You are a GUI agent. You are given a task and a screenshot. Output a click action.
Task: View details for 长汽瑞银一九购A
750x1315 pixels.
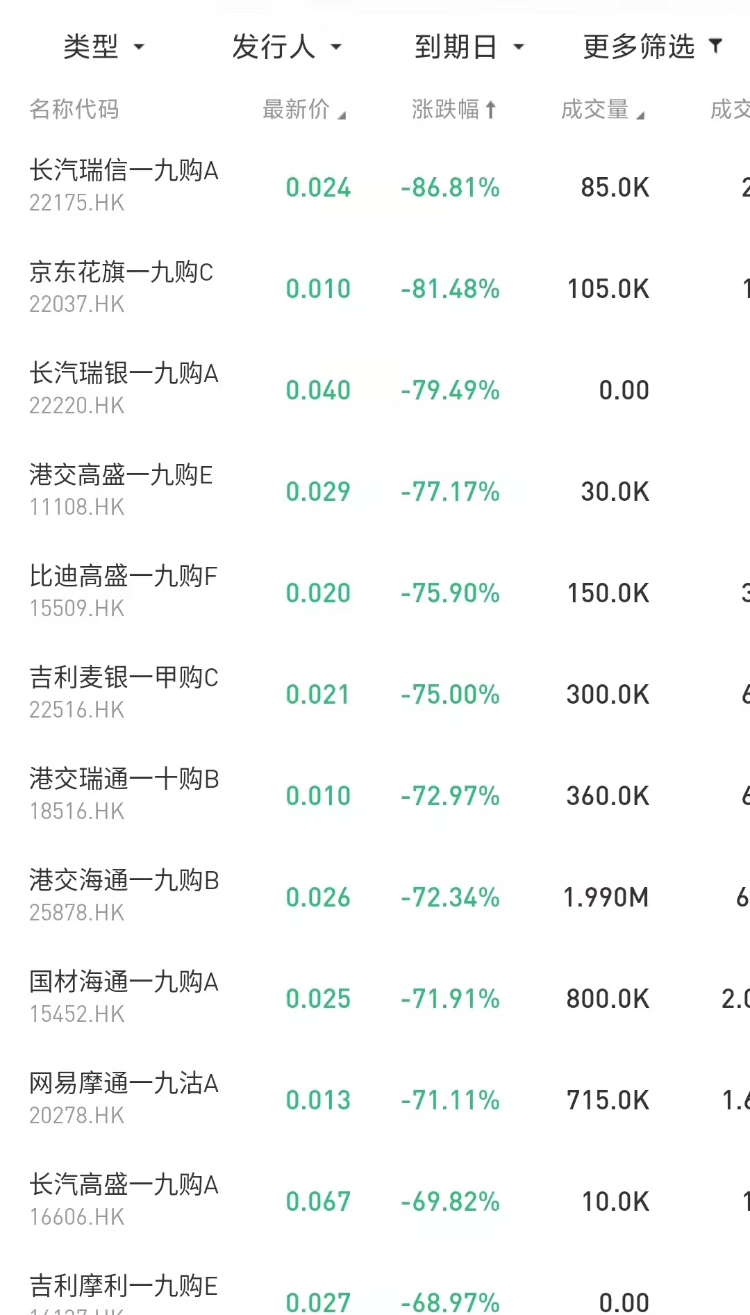tap(124, 389)
